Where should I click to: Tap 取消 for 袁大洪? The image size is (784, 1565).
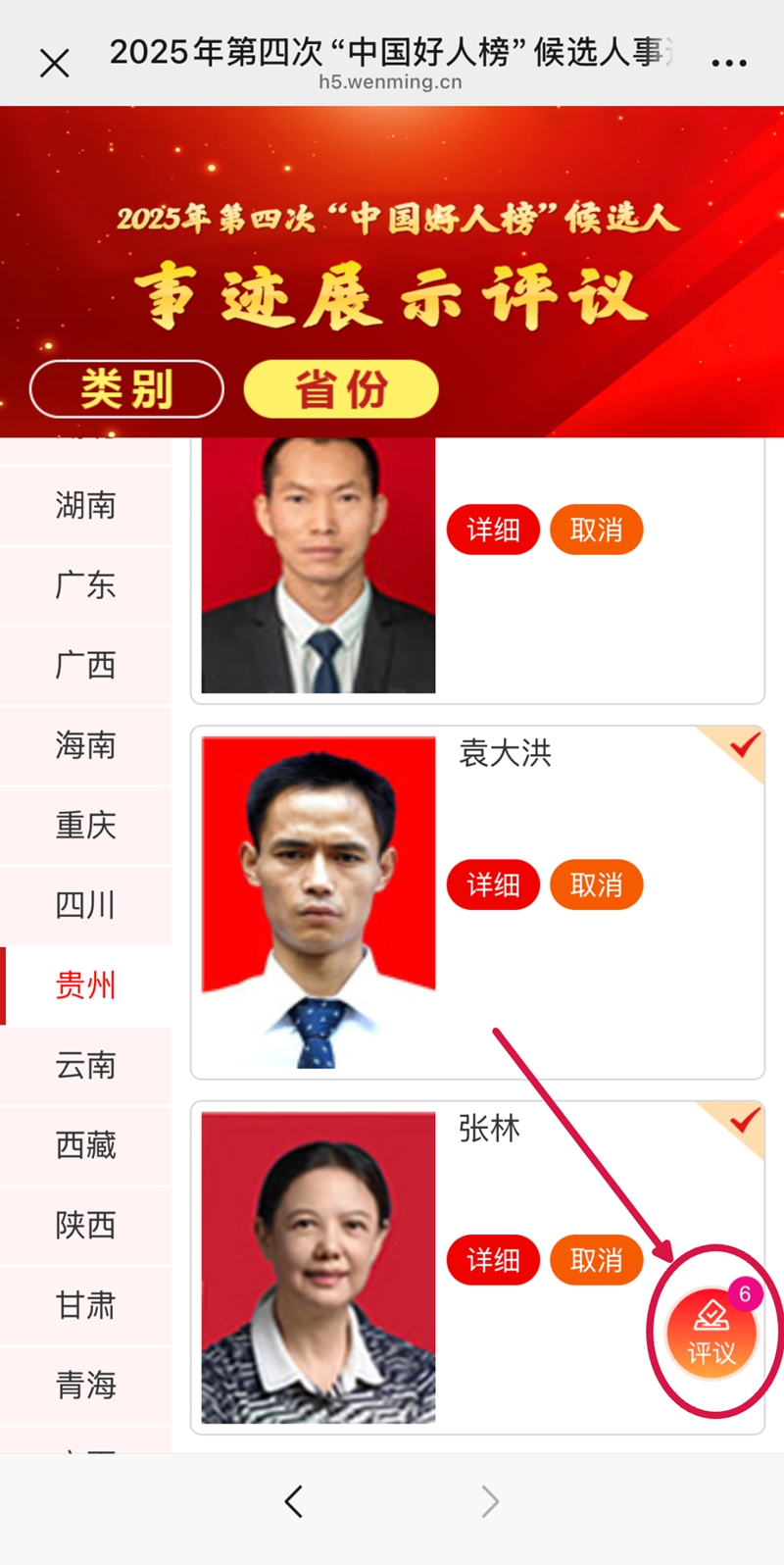tap(596, 885)
